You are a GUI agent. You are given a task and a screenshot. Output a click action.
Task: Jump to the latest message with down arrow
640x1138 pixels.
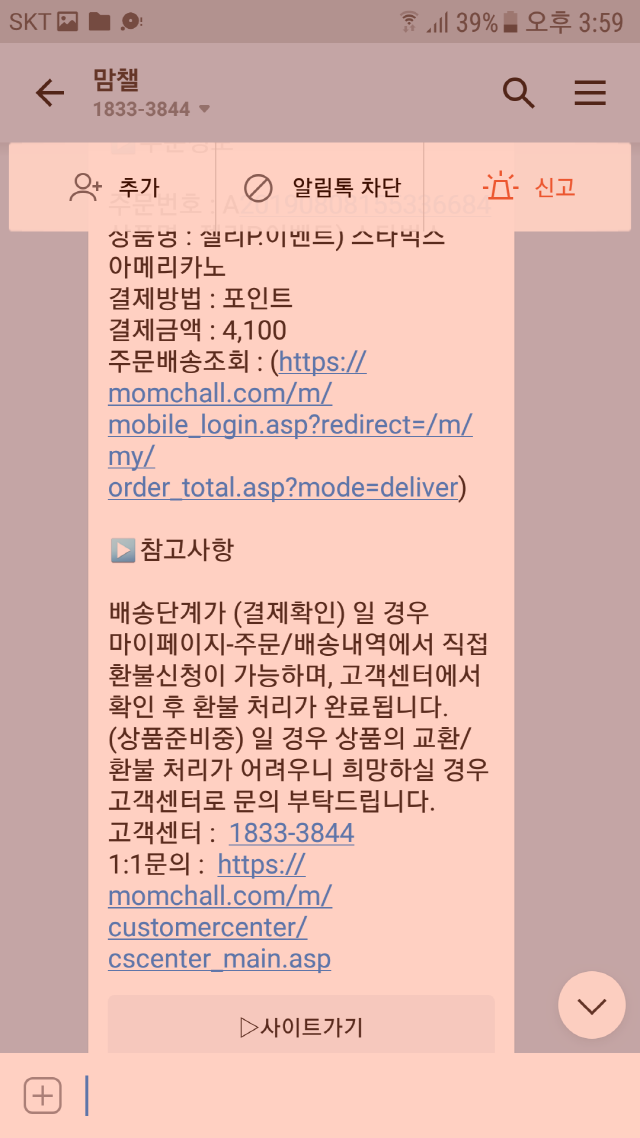pyautogui.click(x=591, y=1005)
